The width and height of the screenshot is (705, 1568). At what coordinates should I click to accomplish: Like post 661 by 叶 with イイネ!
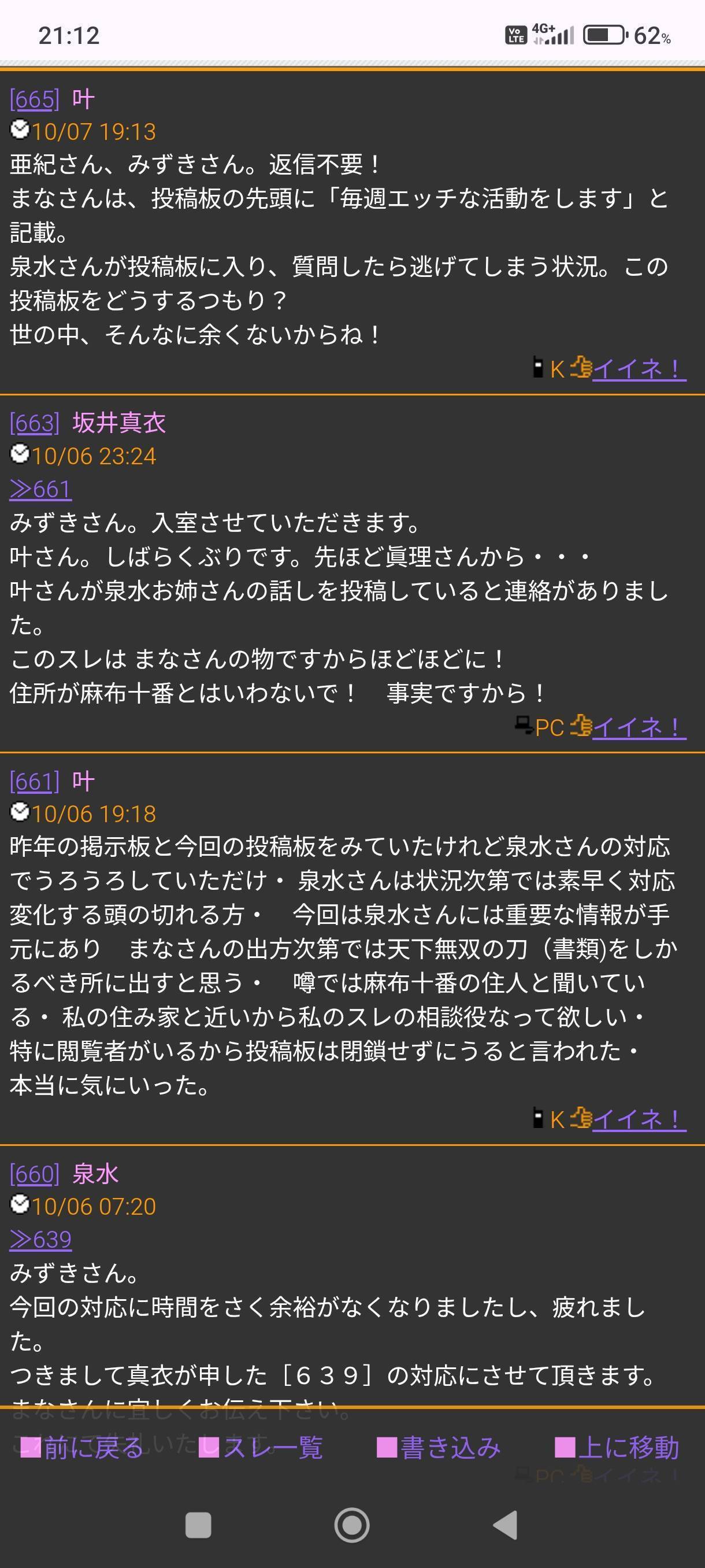[638, 1119]
